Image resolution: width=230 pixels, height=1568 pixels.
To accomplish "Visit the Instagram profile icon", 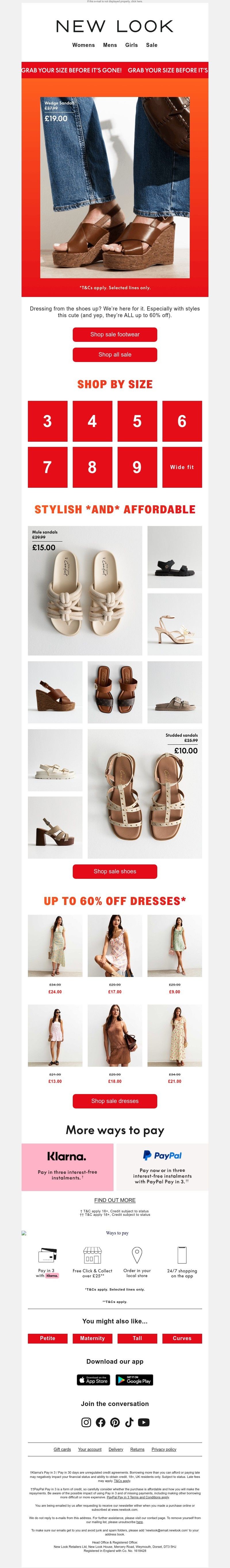I will pyautogui.click(x=87, y=1422).
